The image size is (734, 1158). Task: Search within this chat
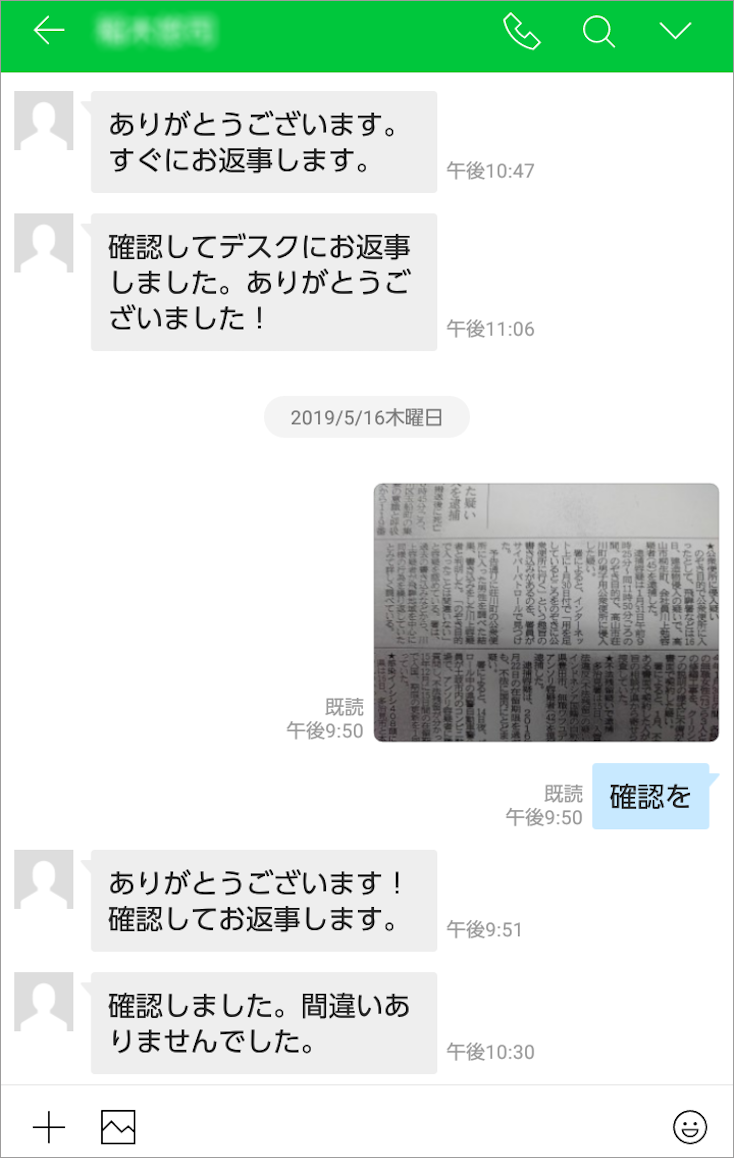(x=598, y=32)
